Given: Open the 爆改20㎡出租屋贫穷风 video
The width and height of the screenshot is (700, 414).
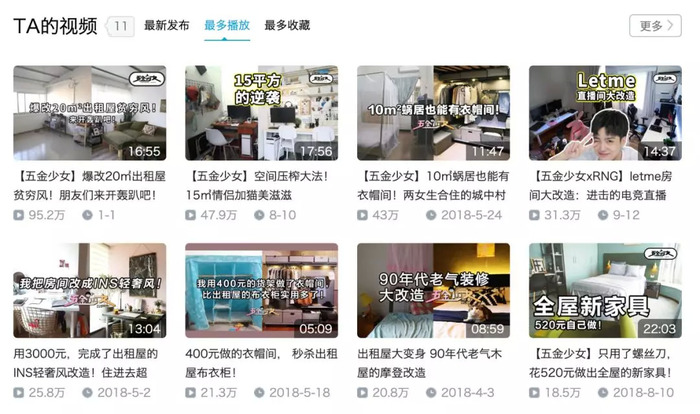Looking at the screenshot, I should [89, 113].
